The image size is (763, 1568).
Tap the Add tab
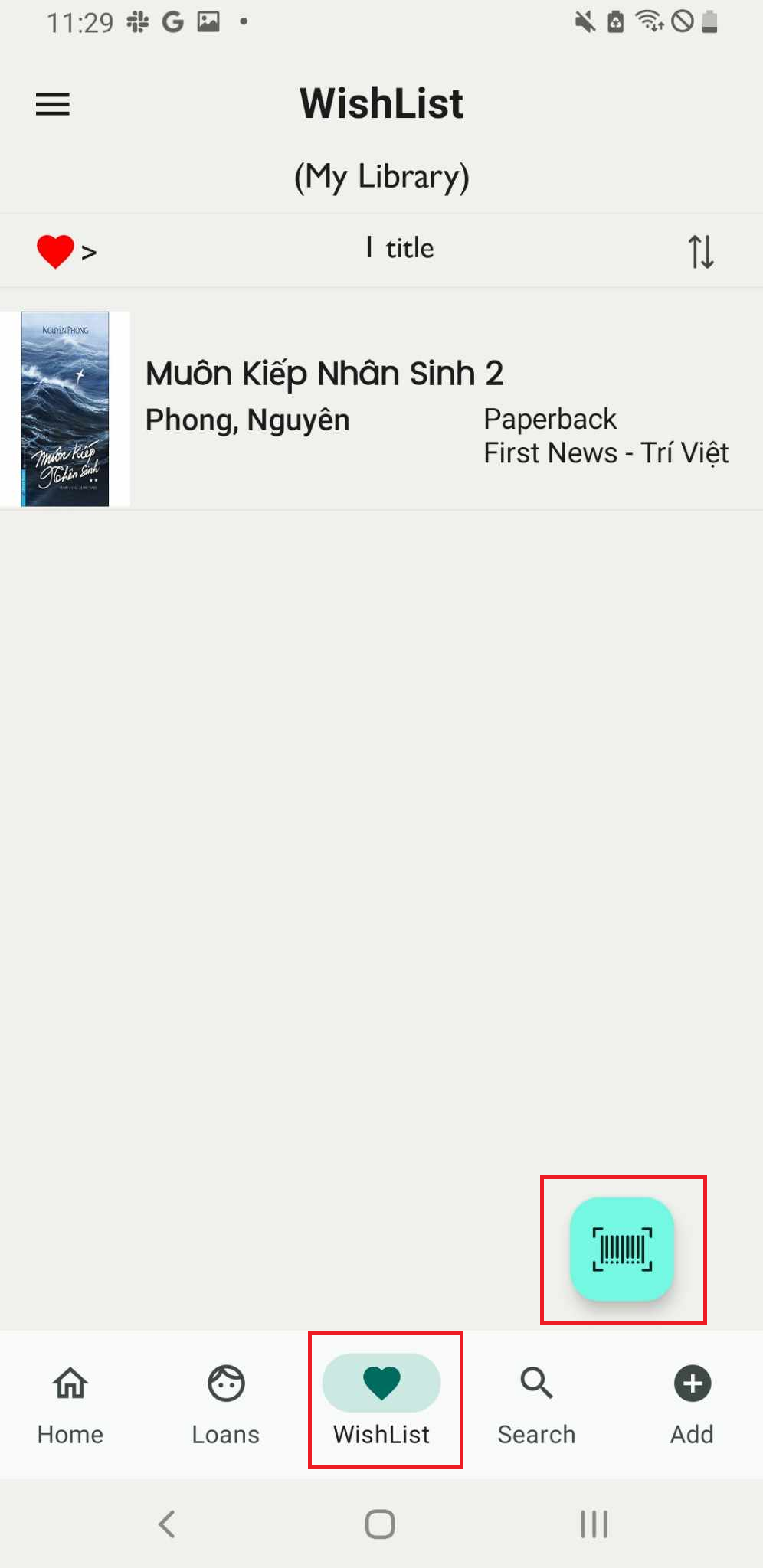[x=693, y=1406]
